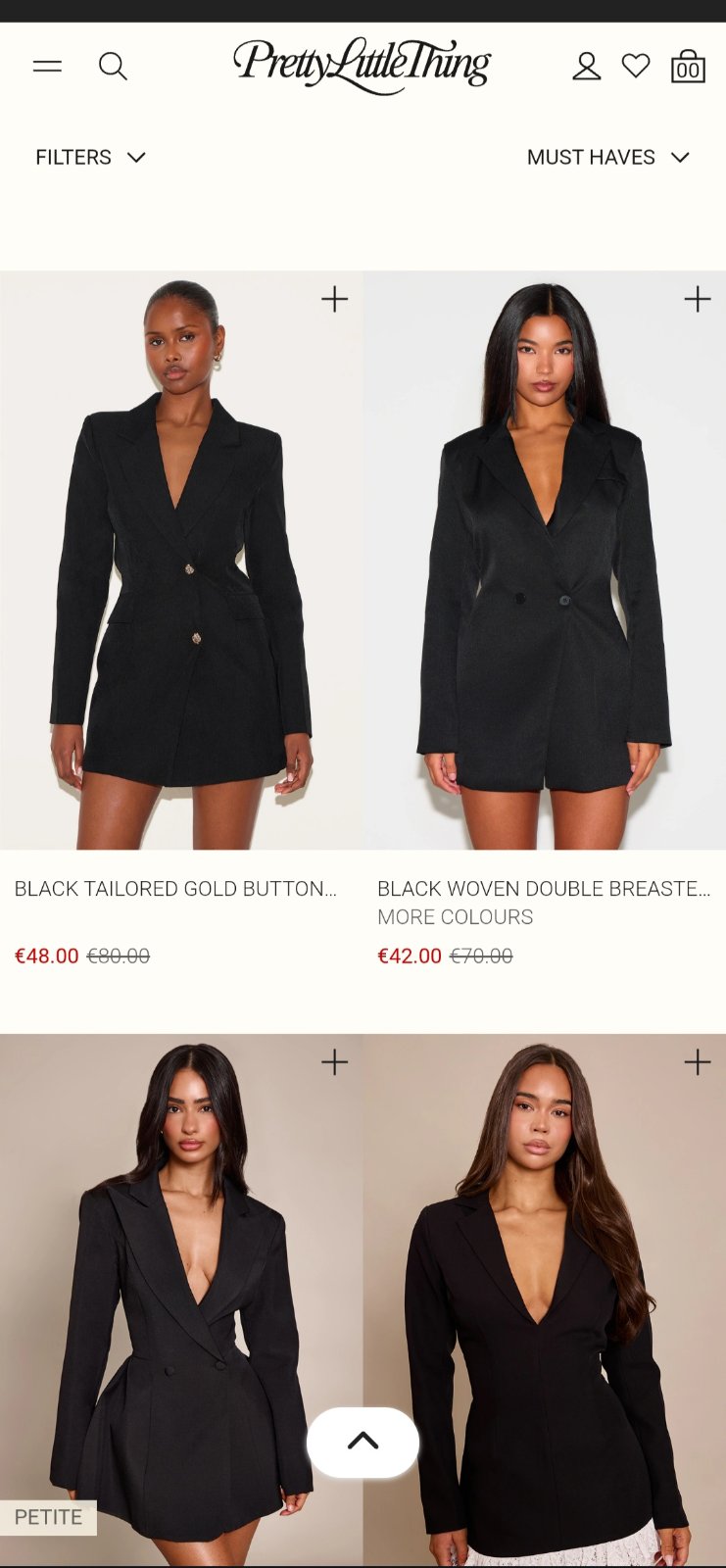Open Black Tailored Gold Button blazer dress

point(181,559)
